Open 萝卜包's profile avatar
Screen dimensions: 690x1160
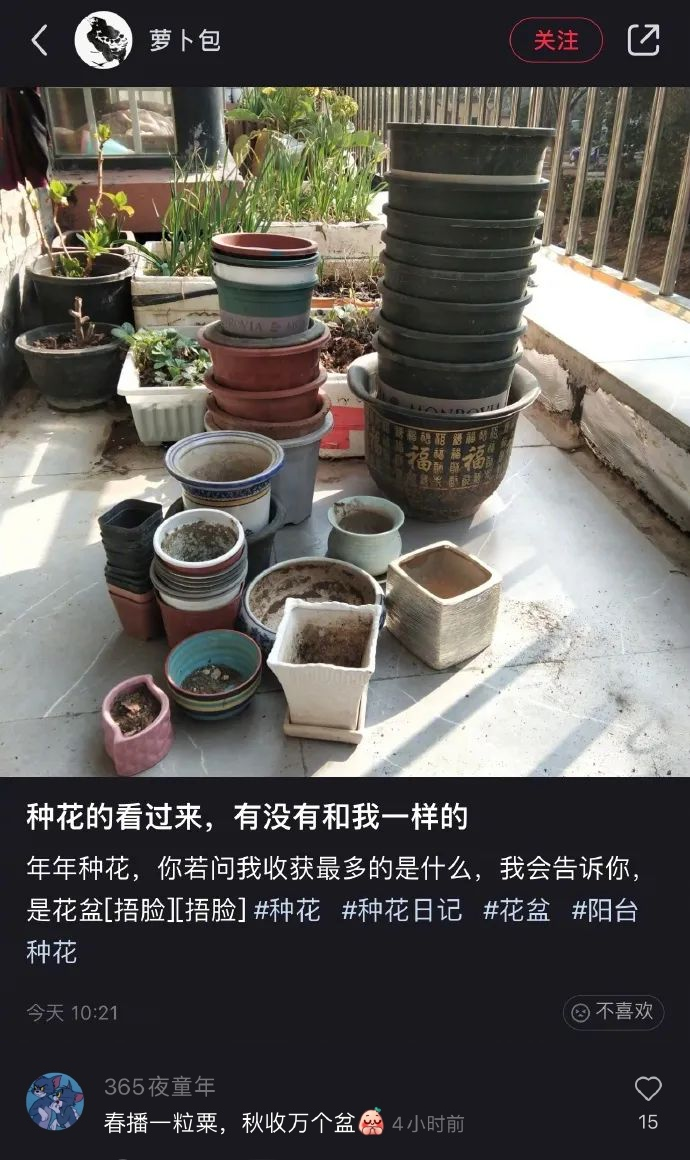click(x=104, y=41)
